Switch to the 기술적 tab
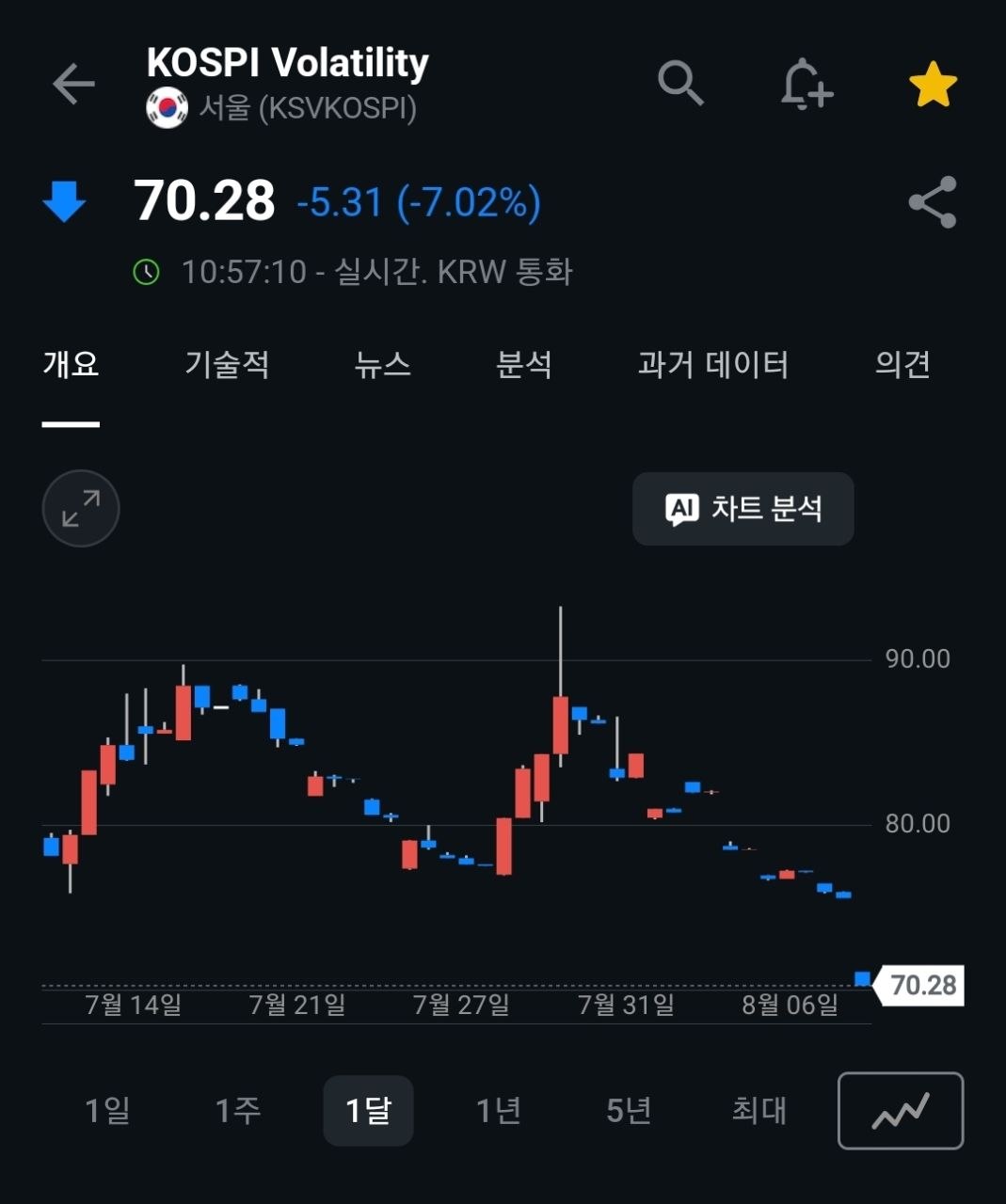This screenshot has width=1006, height=1204. (227, 364)
